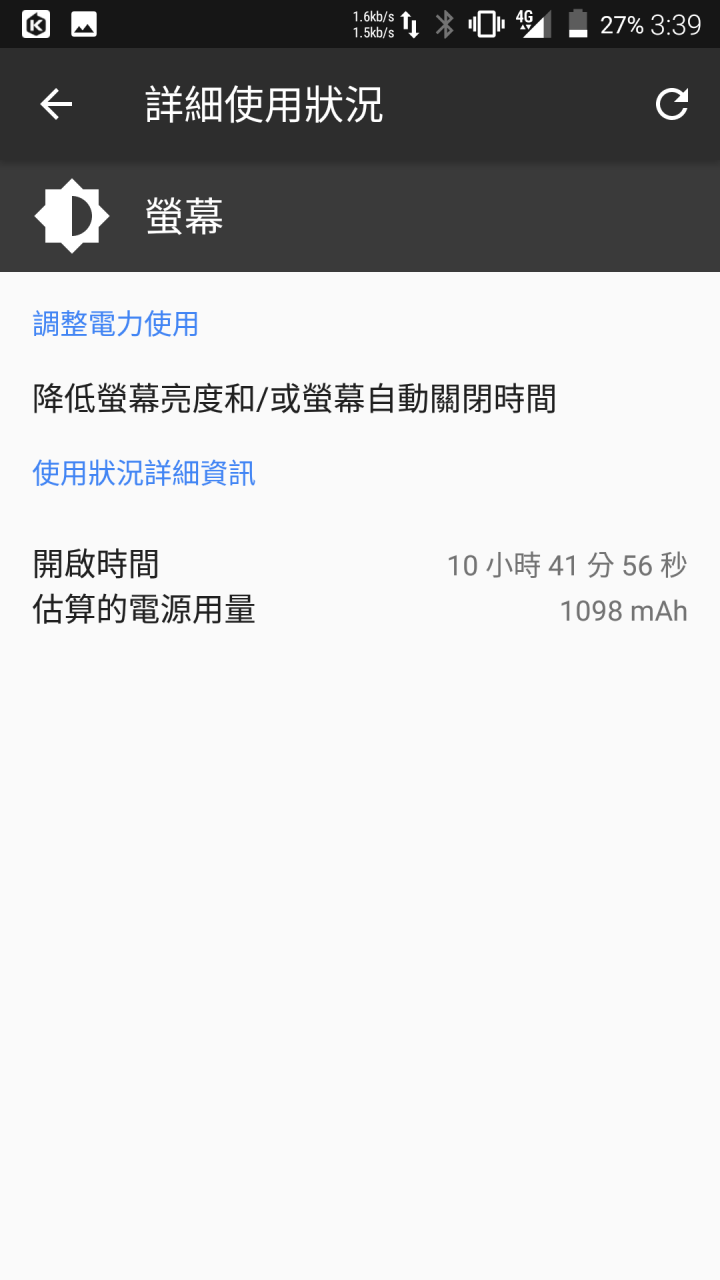The image size is (720, 1280).
Task: Go back from 詳細使用狀況 screen
Action: click(56, 104)
